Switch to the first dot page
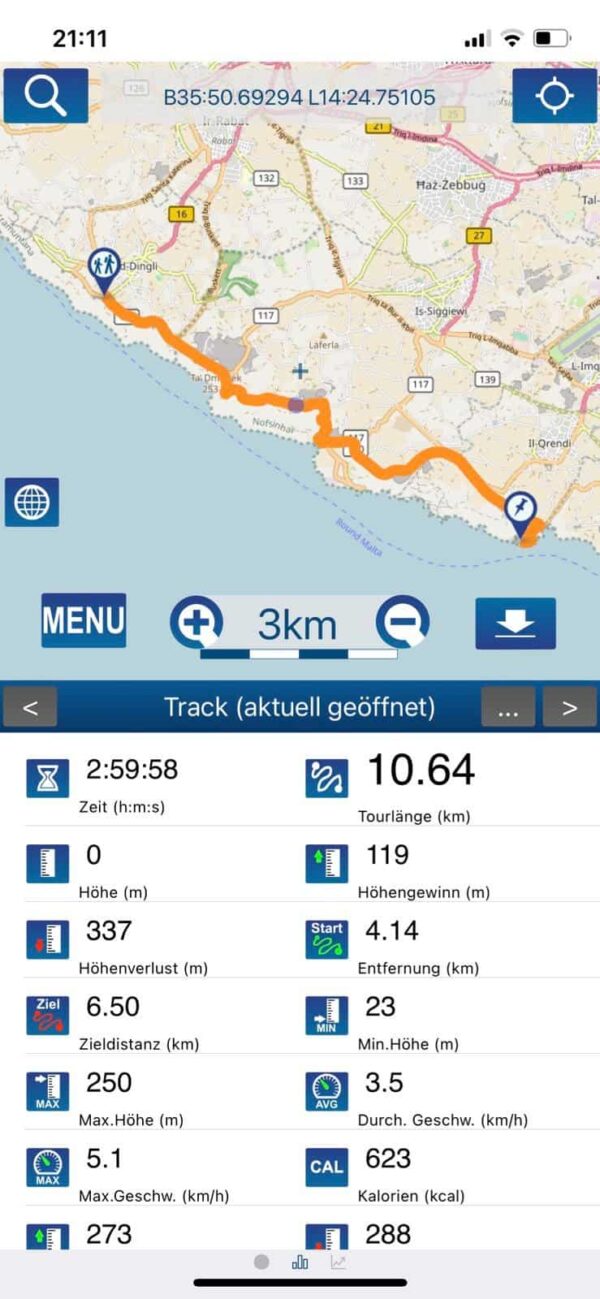 click(262, 1262)
